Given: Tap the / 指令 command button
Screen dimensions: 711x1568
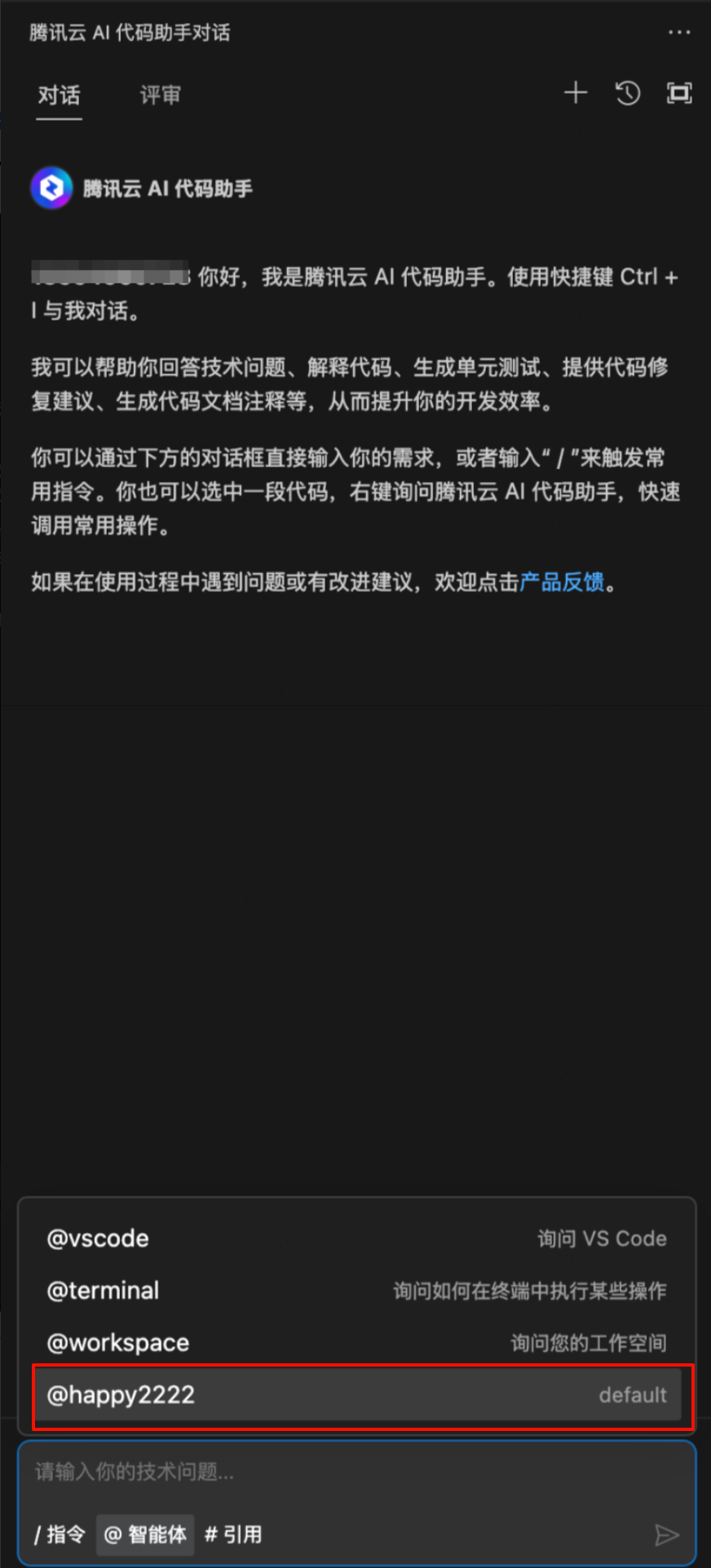Looking at the screenshot, I should (x=60, y=1535).
